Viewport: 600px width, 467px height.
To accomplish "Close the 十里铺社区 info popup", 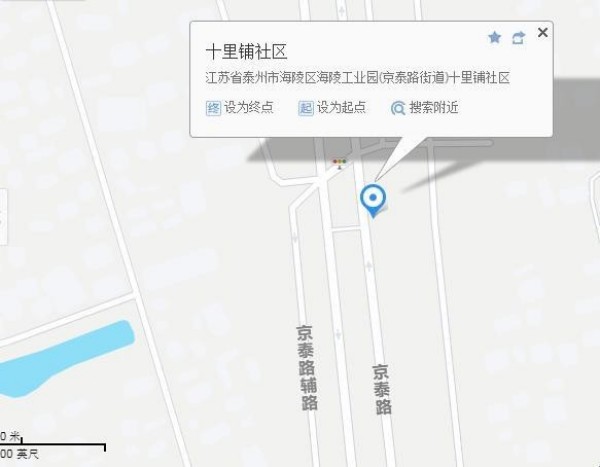I will (543, 33).
